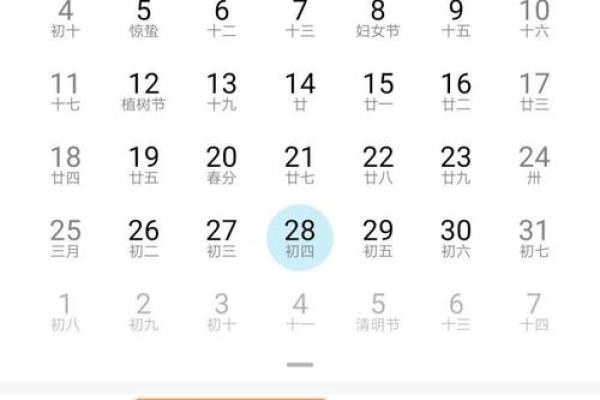Open the greyed-out 5th, marked 清明节

click(378, 311)
